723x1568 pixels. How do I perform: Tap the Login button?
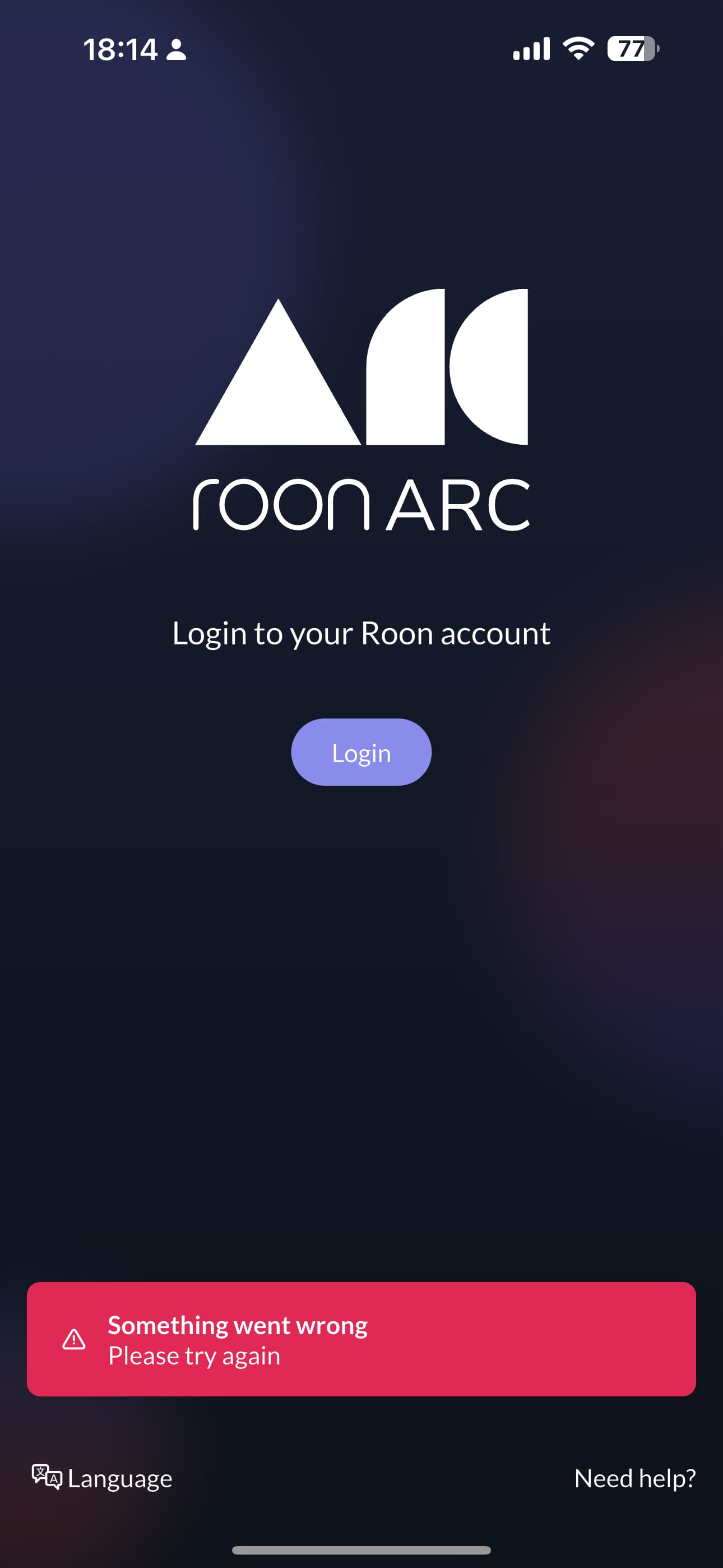click(x=361, y=753)
